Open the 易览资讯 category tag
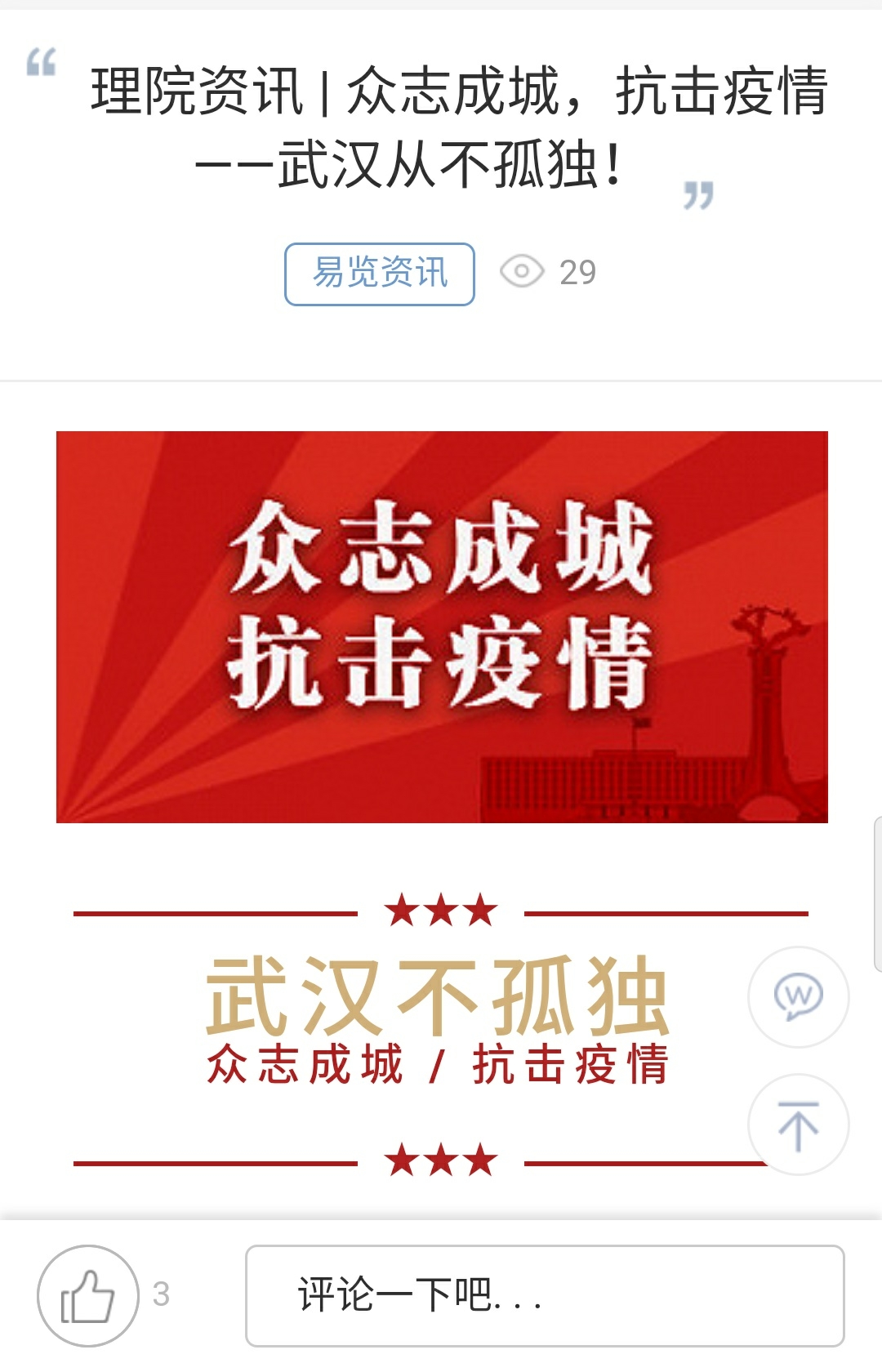882x1372 pixels. (380, 274)
